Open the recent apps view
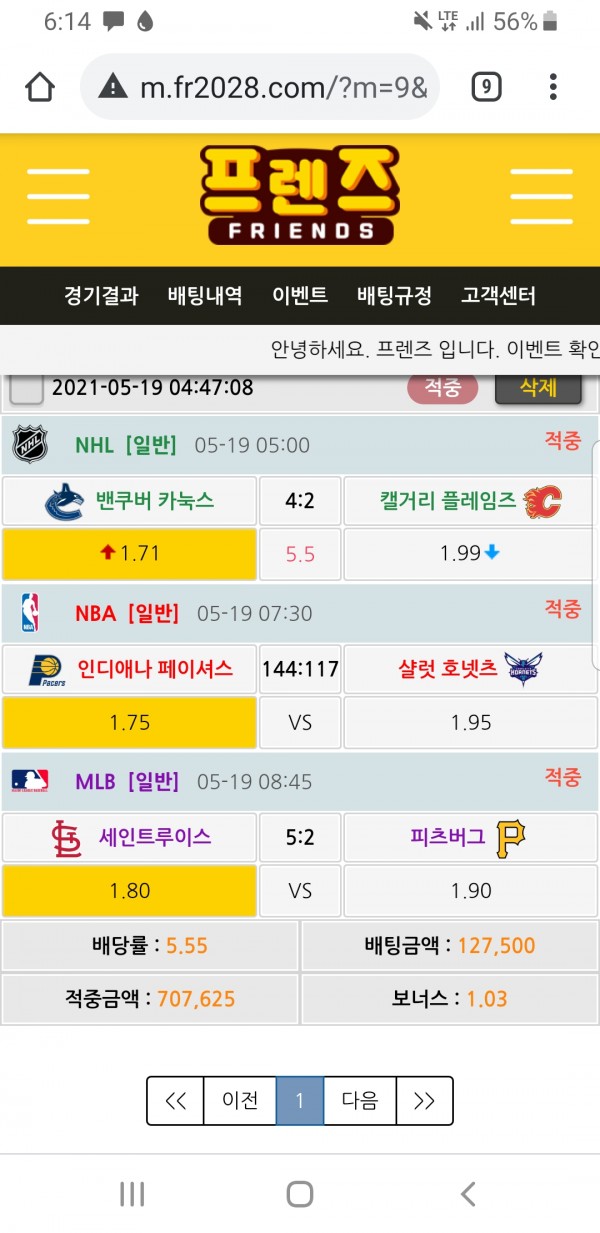600x1233 pixels. click(132, 1193)
